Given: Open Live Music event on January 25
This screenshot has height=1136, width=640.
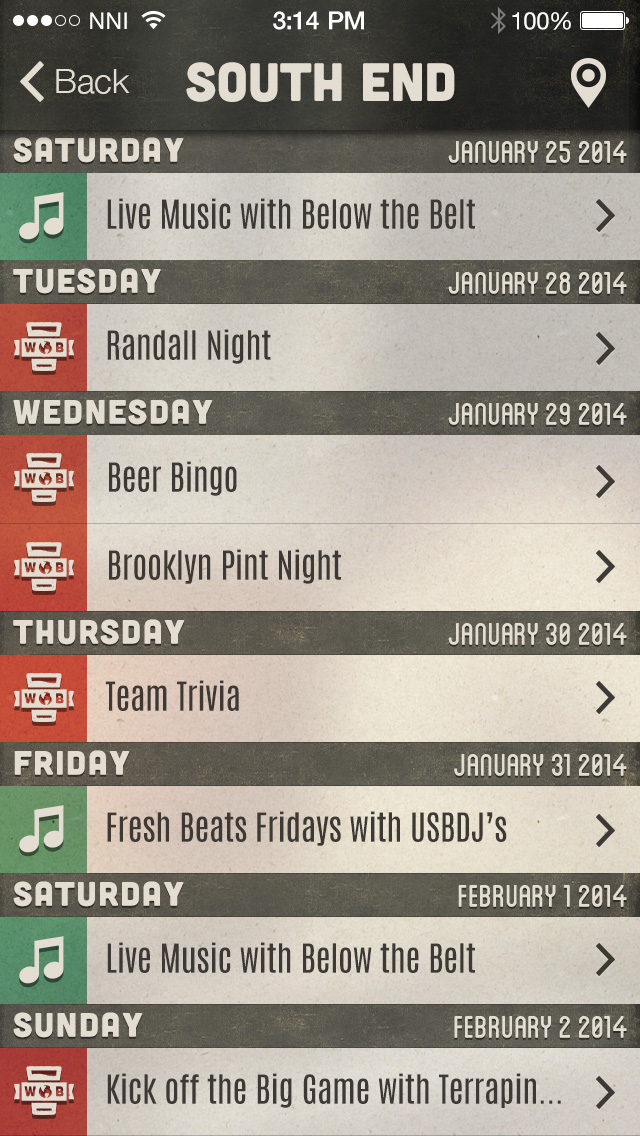Looking at the screenshot, I should [320, 216].
